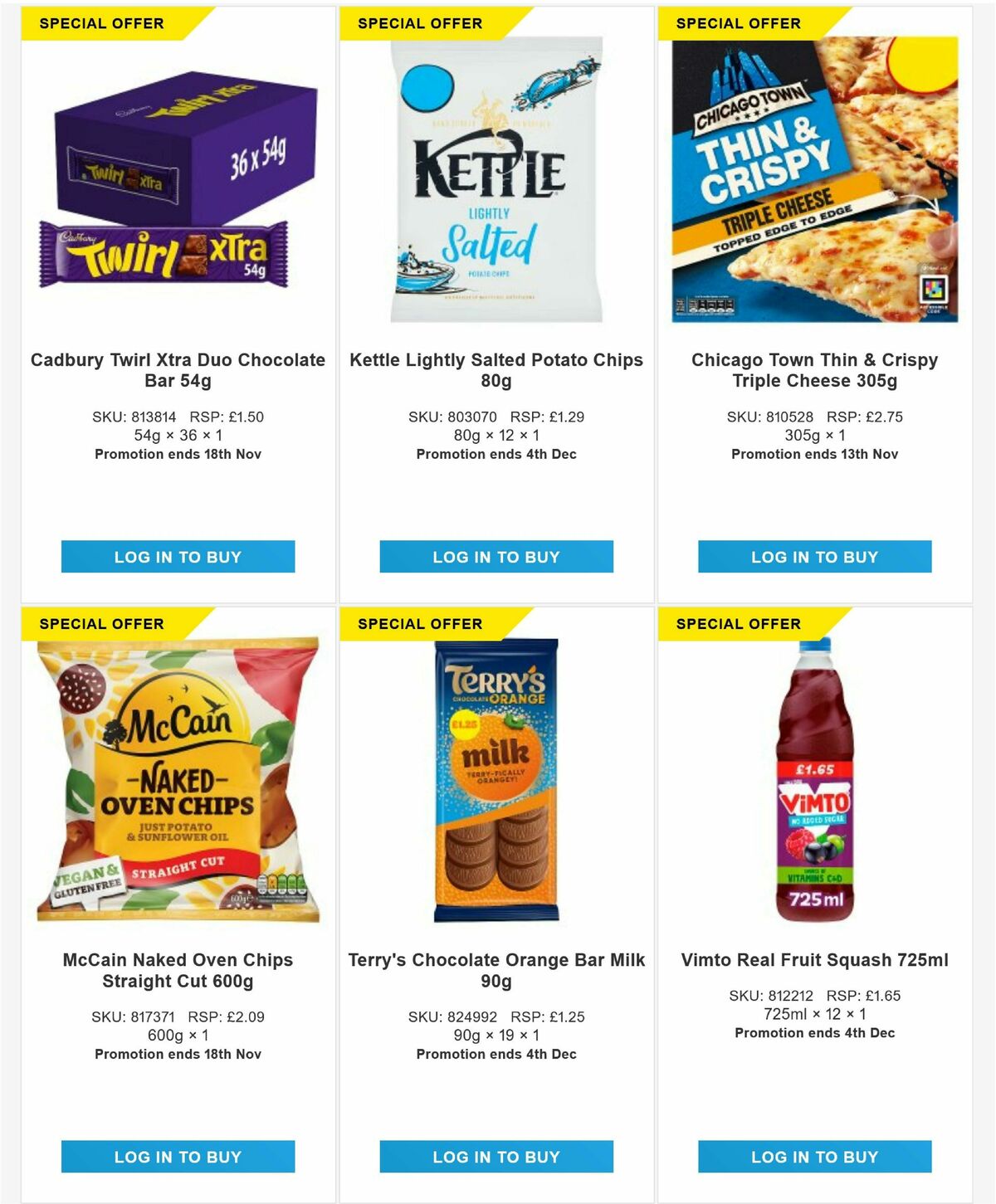The width and height of the screenshot is (996, 1204).
Task: Click LOG IN TO BUY for McCain Oven Chips
Action: tap(178, 1156)
